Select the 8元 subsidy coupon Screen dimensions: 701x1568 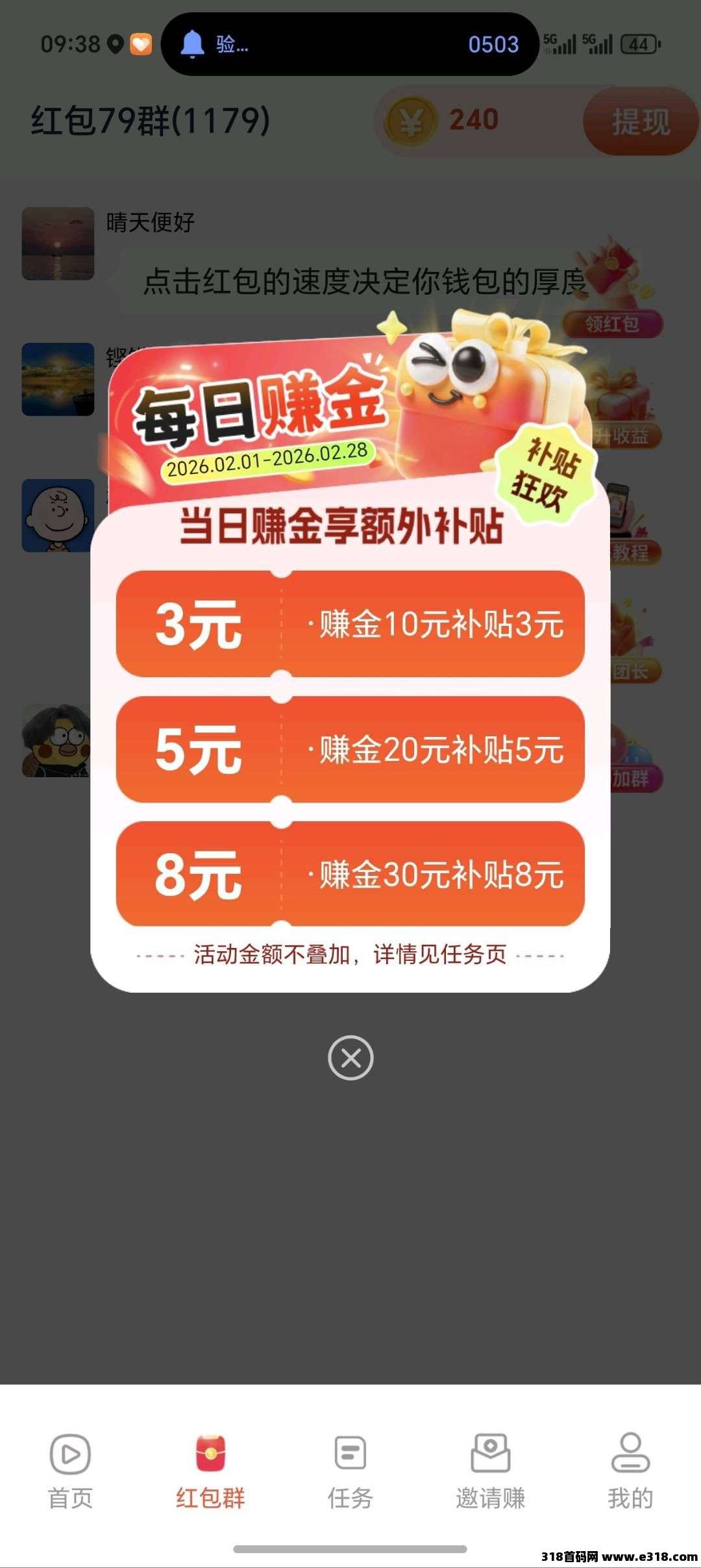(350, 874)
